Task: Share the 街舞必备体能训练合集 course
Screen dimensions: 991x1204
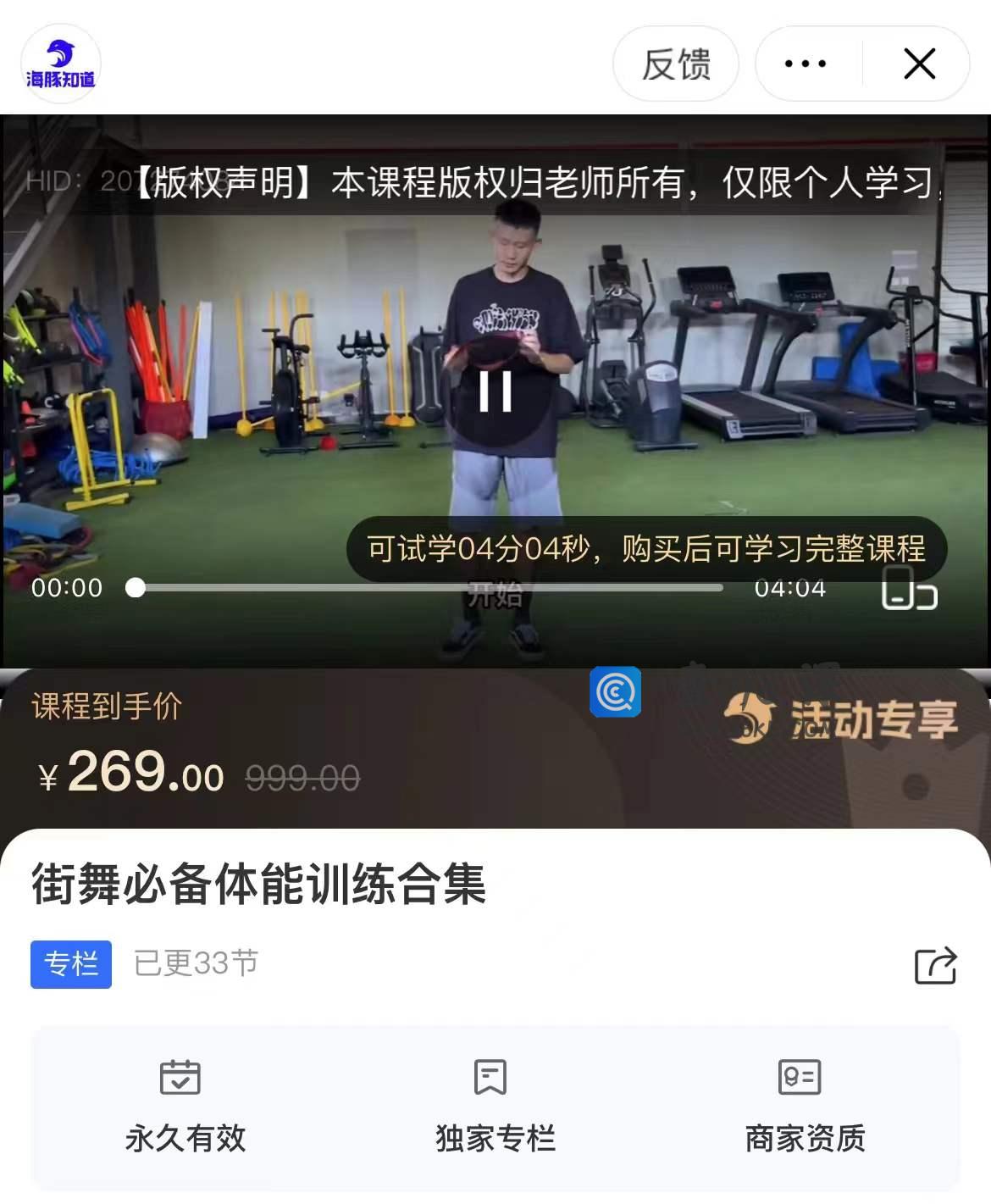Action: click(x=935, y=965)
